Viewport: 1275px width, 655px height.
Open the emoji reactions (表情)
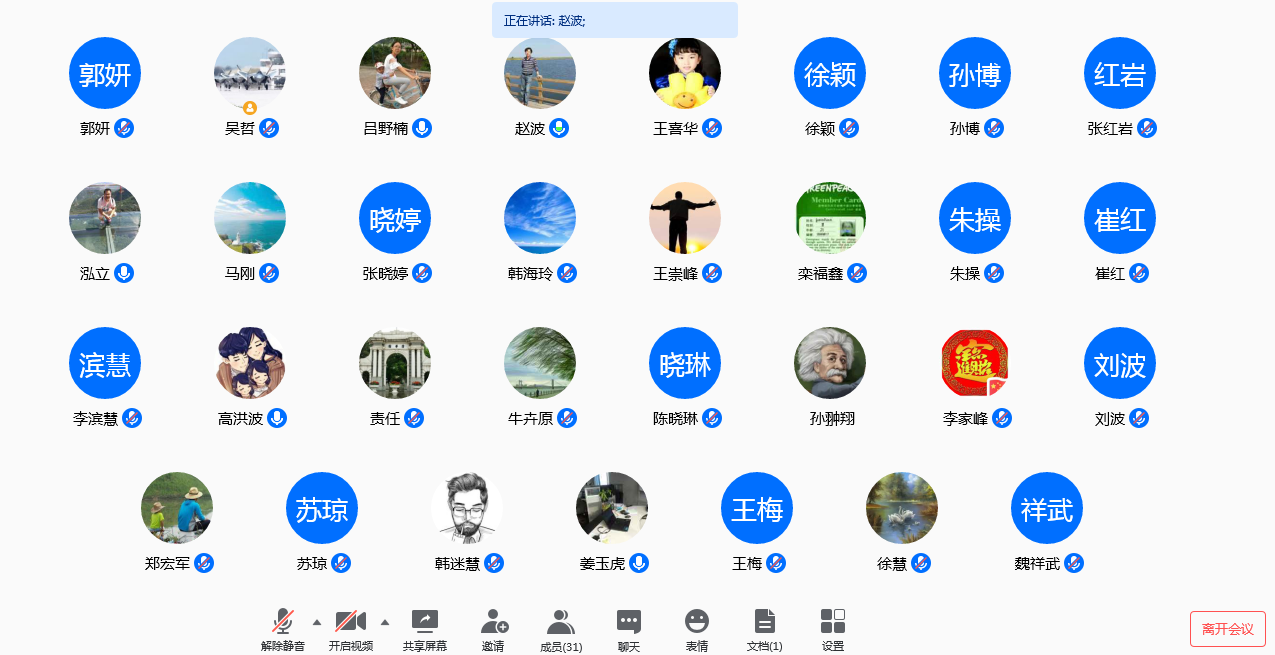click(697, 629)
